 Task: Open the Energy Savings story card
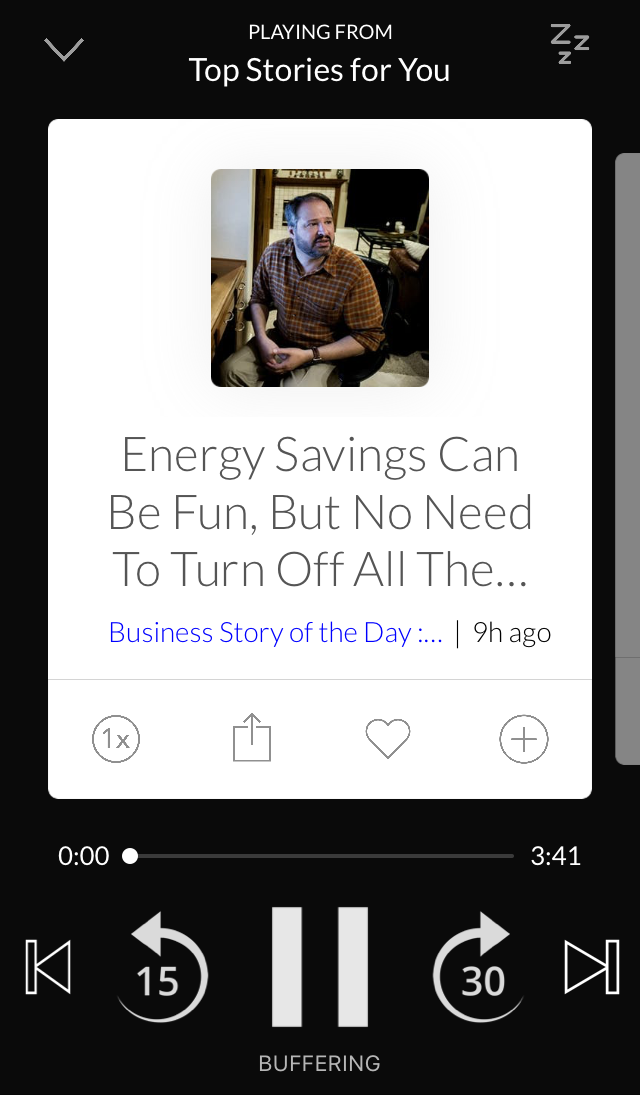point(320,512)
